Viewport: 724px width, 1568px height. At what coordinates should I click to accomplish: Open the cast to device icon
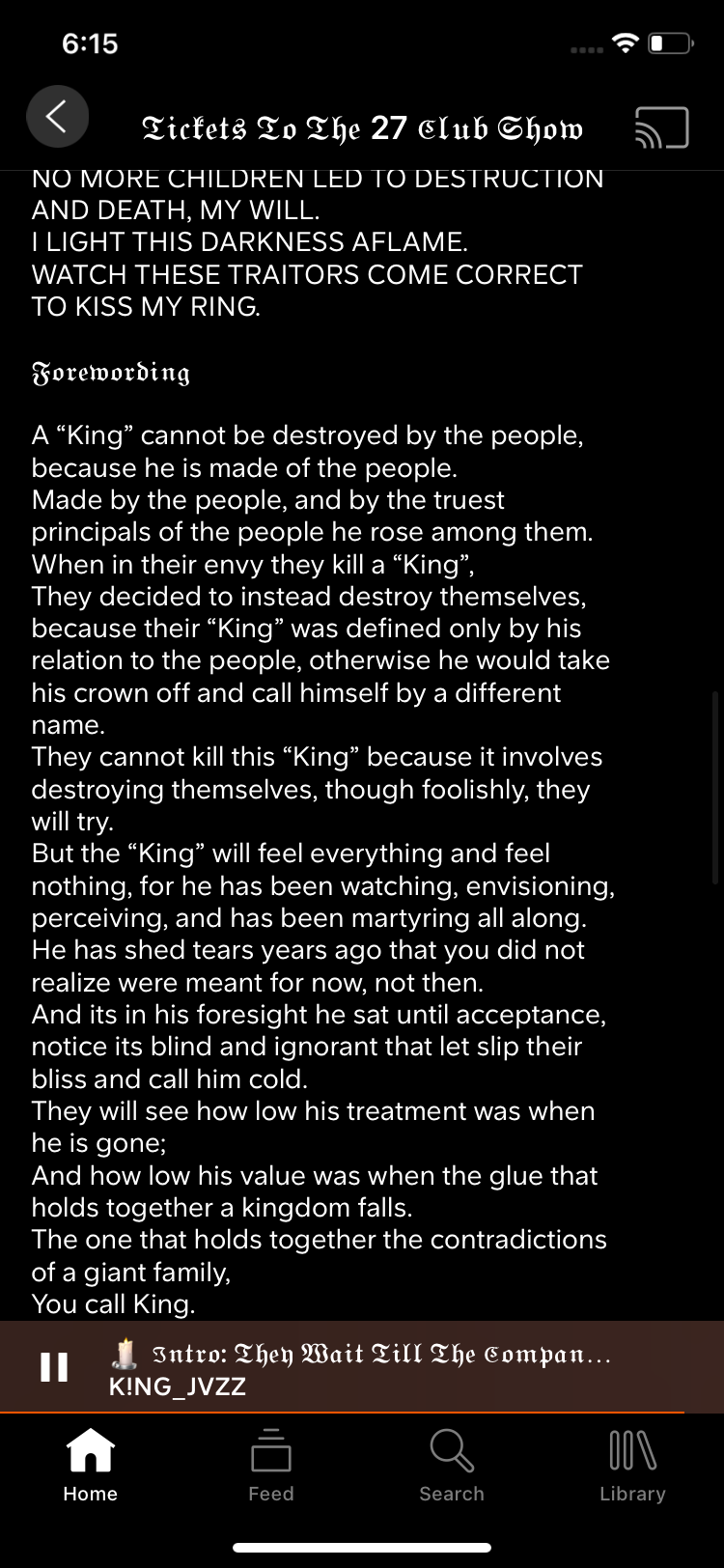[661, 127]
